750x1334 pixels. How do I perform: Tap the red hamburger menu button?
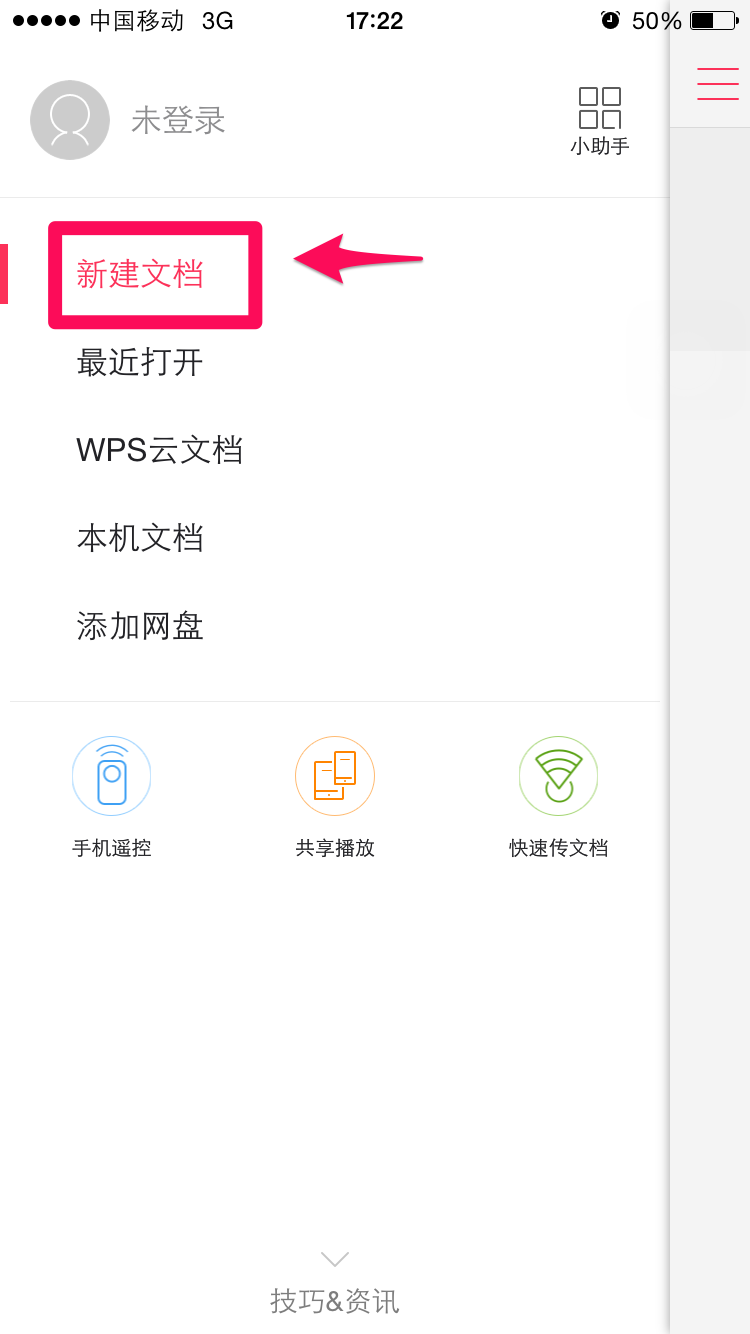[717, 84]
